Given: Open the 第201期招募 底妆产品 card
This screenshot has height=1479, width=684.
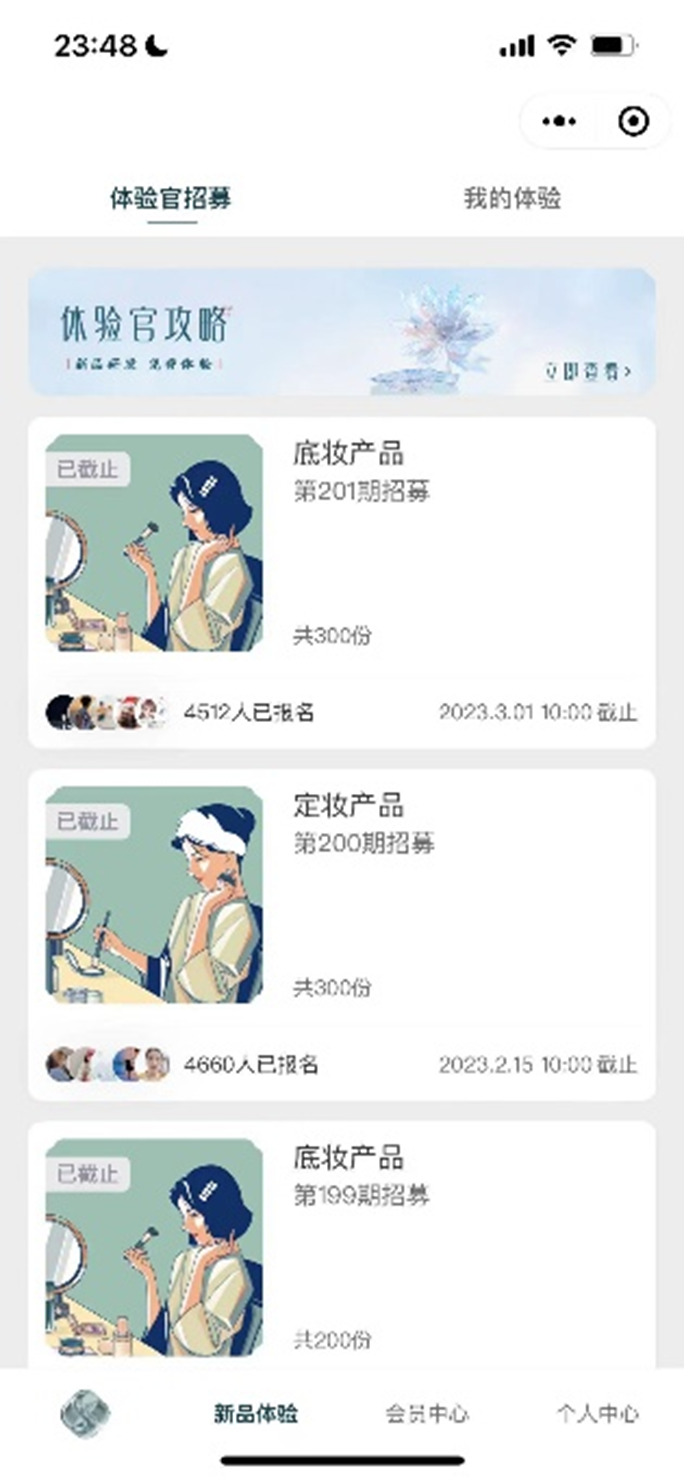Looking at the screenshot, I should pyautogui.click(x=342, y=582).
